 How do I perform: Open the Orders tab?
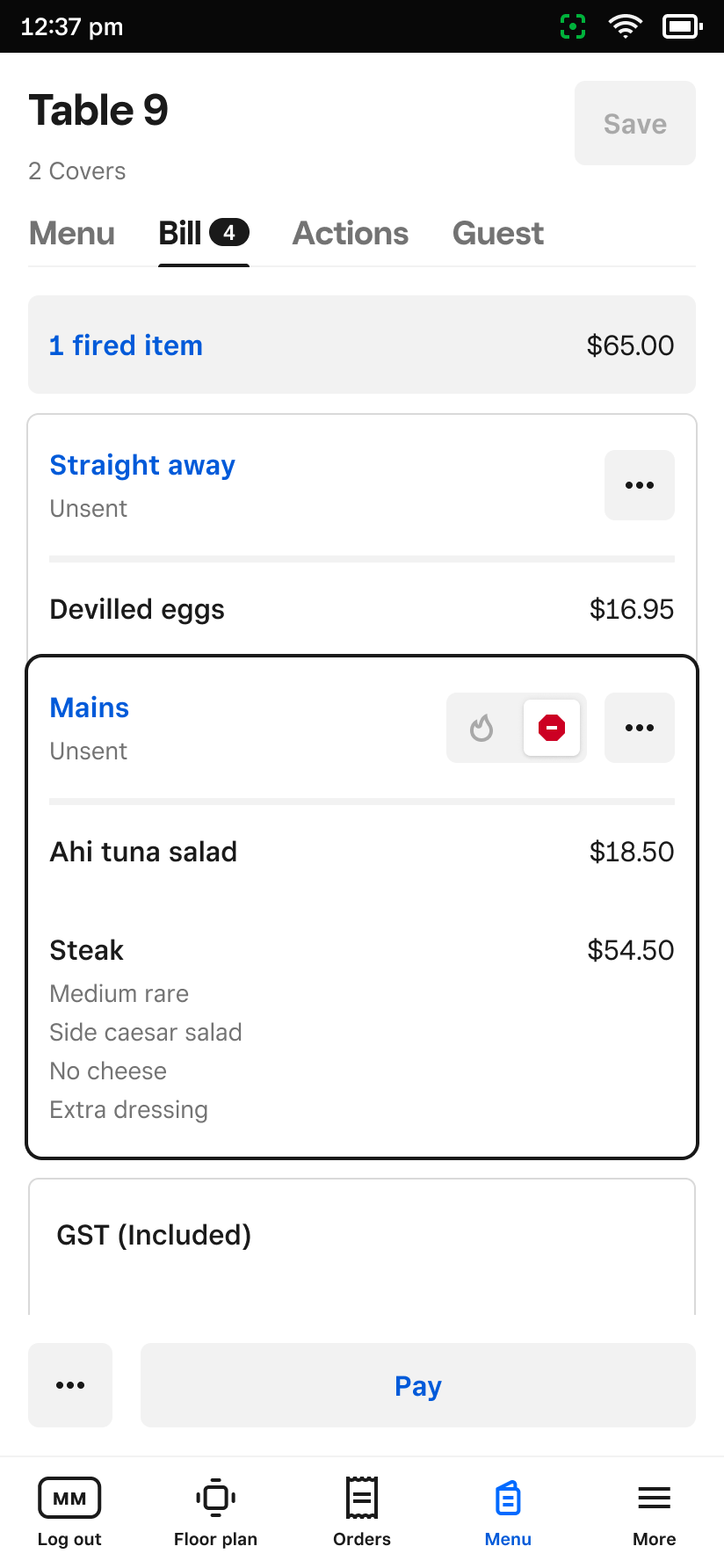tap(362, 1512)
